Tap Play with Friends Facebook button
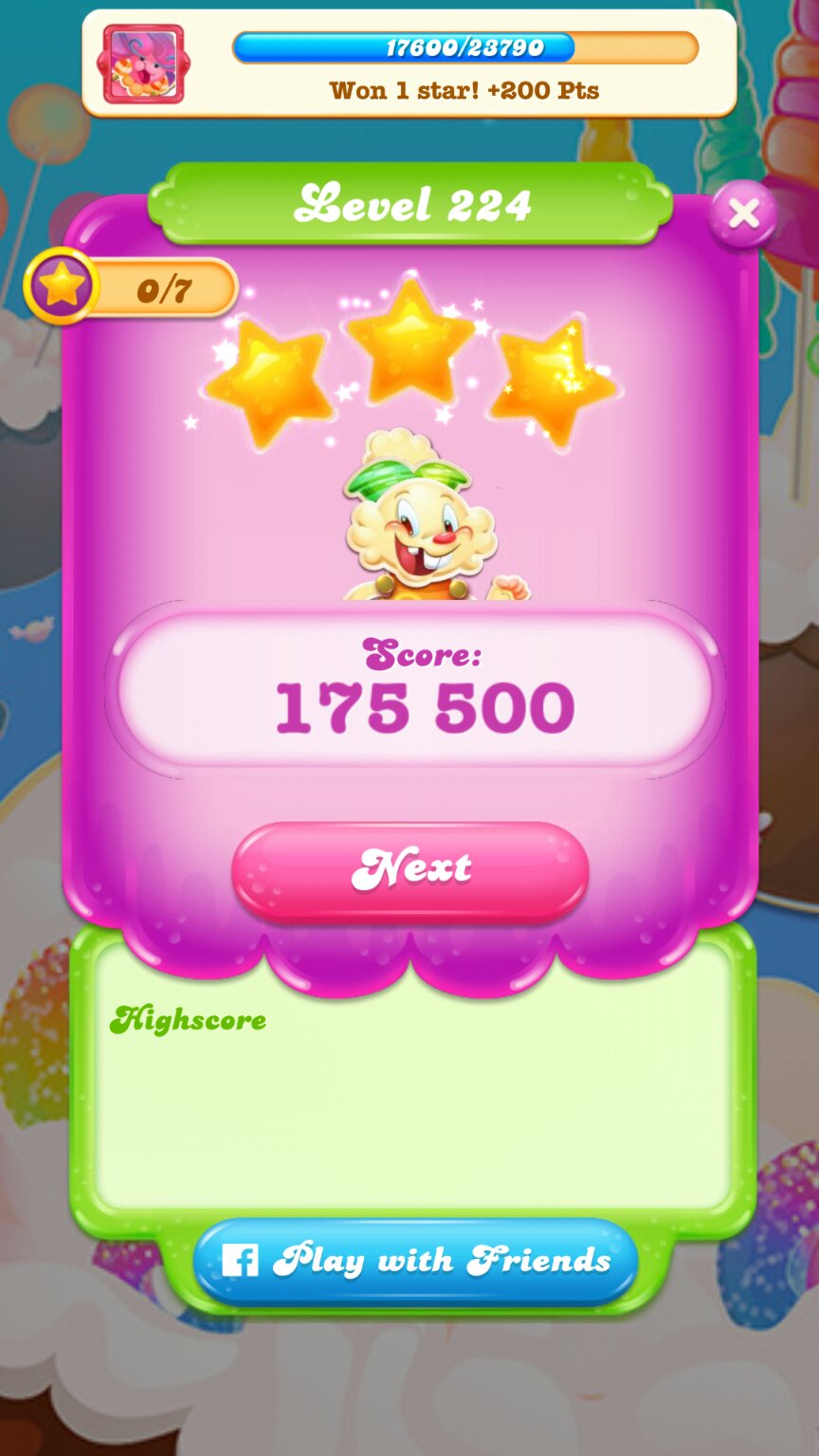 [415, 1261]
